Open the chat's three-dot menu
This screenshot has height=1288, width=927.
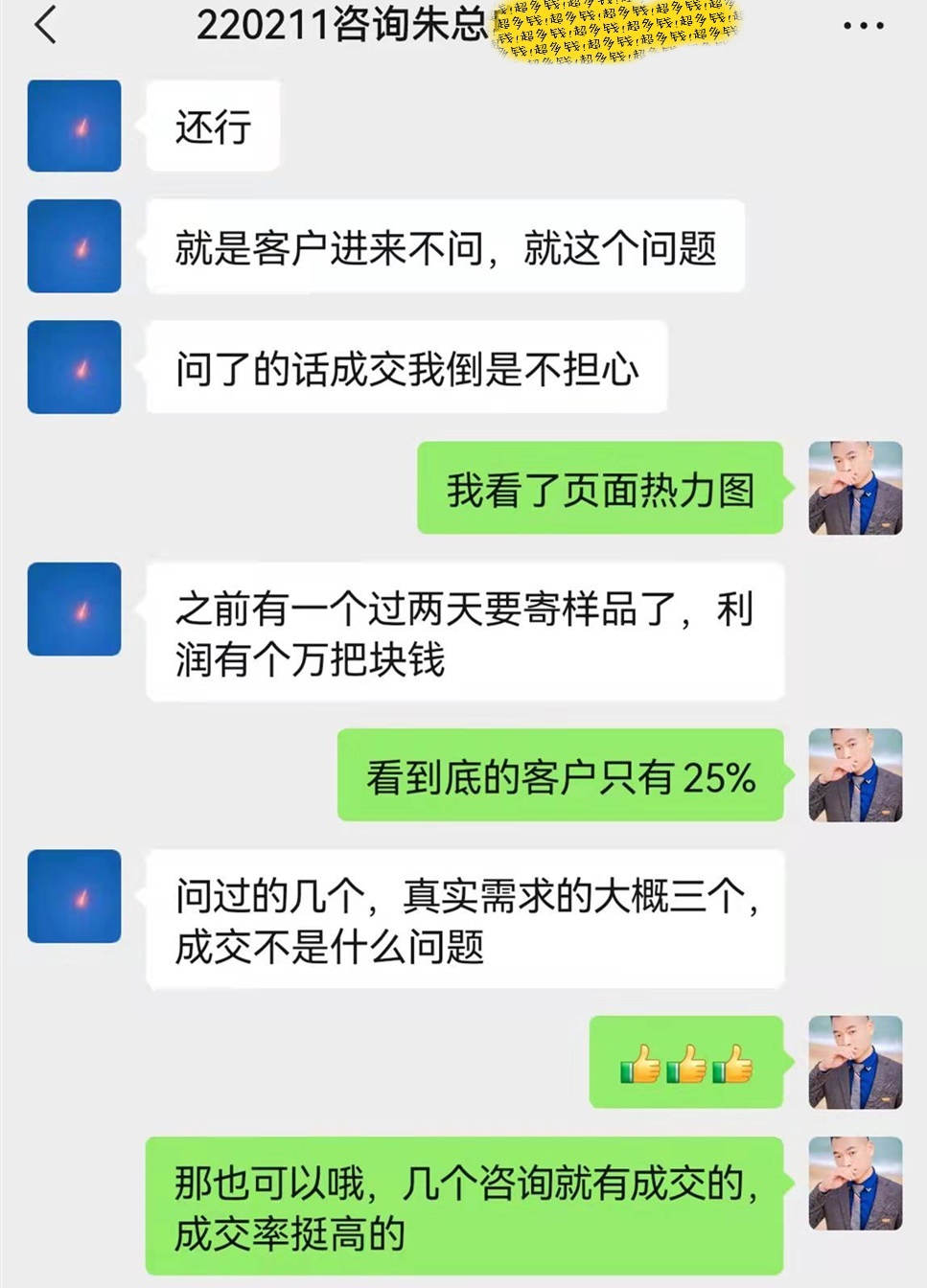[863, 26]
